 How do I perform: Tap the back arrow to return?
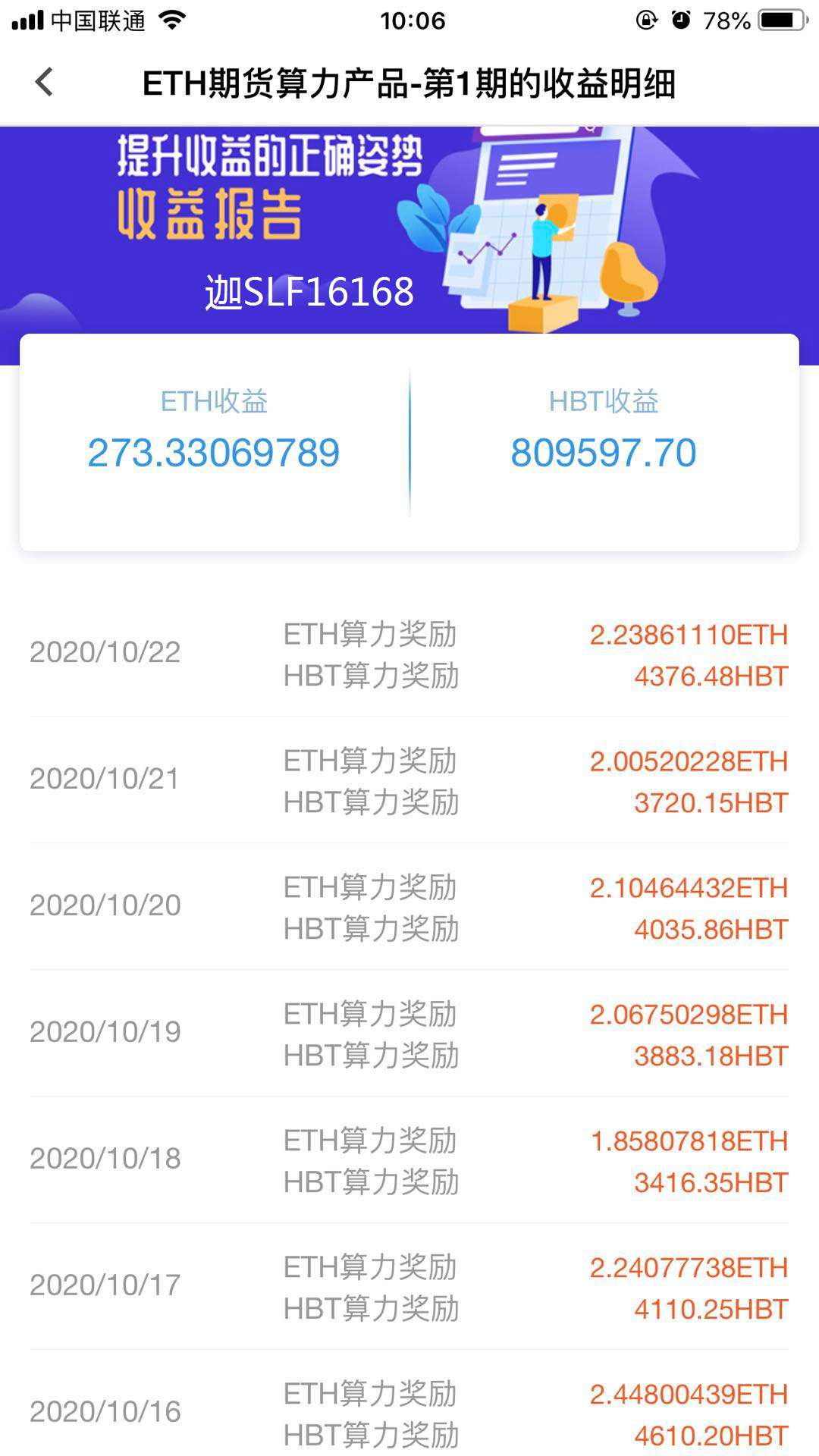(x=44, y=82)
